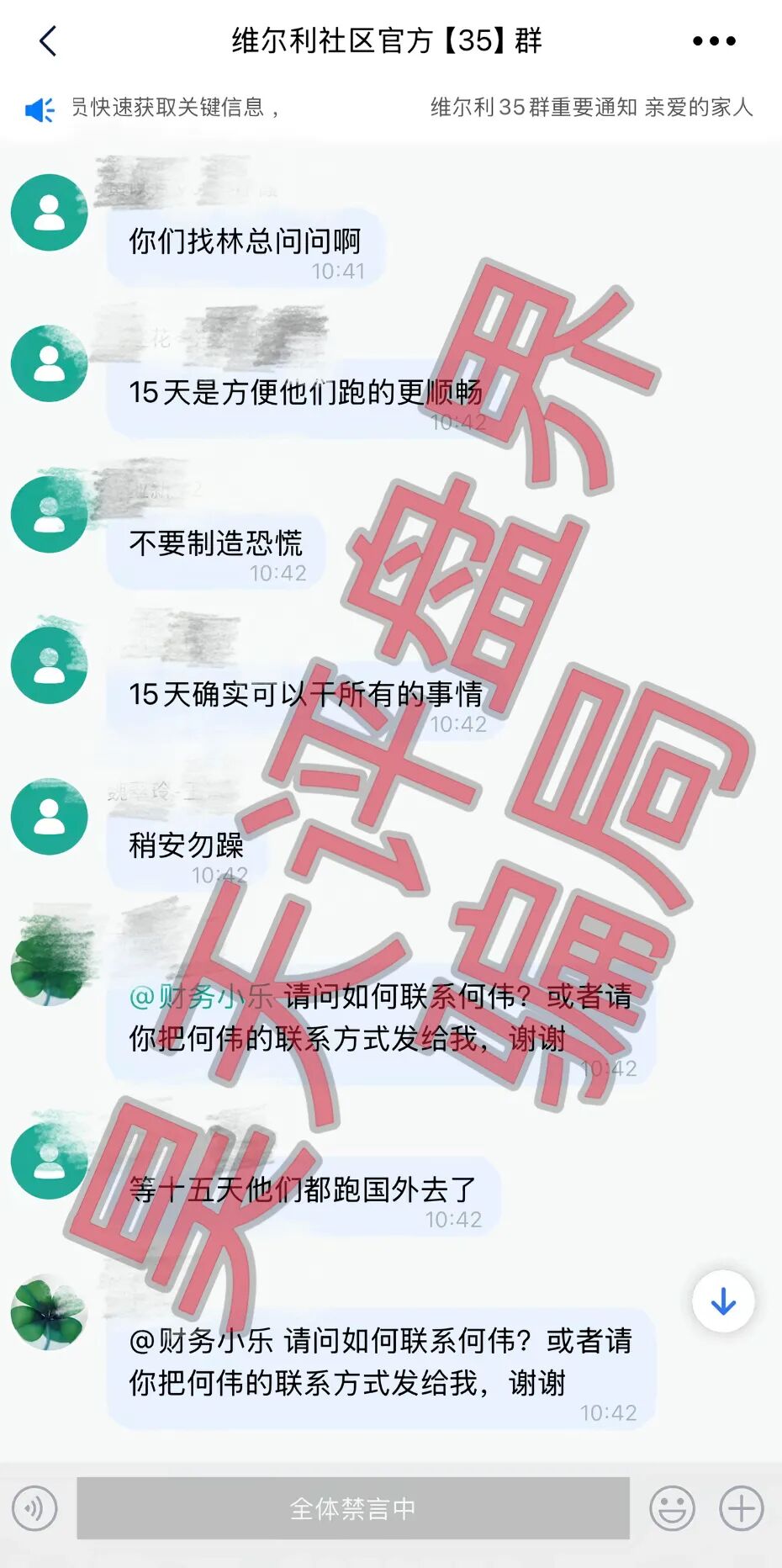
Task: Open avatar beside message 稍安勿躁
Action: tap(49, 817)
